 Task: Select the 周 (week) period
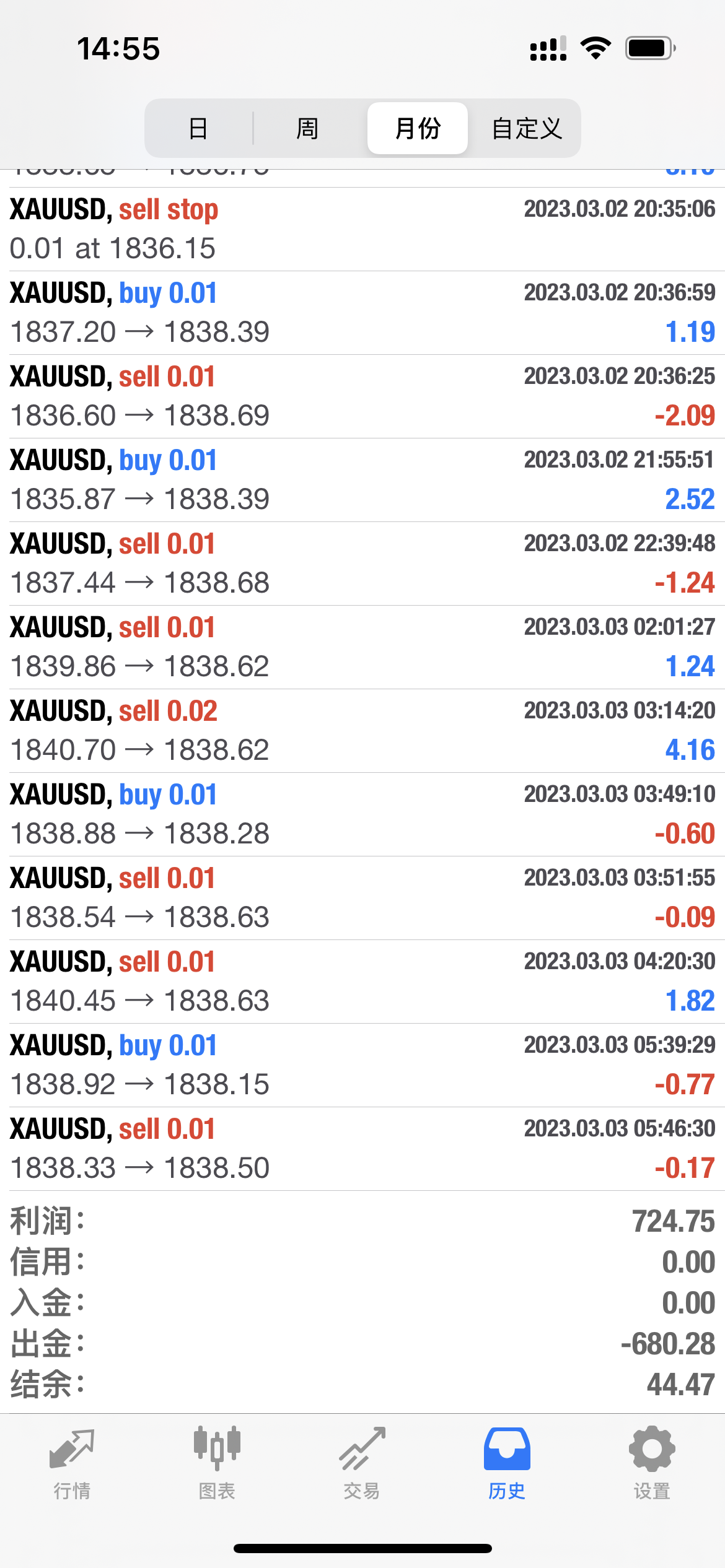(307, 128)
